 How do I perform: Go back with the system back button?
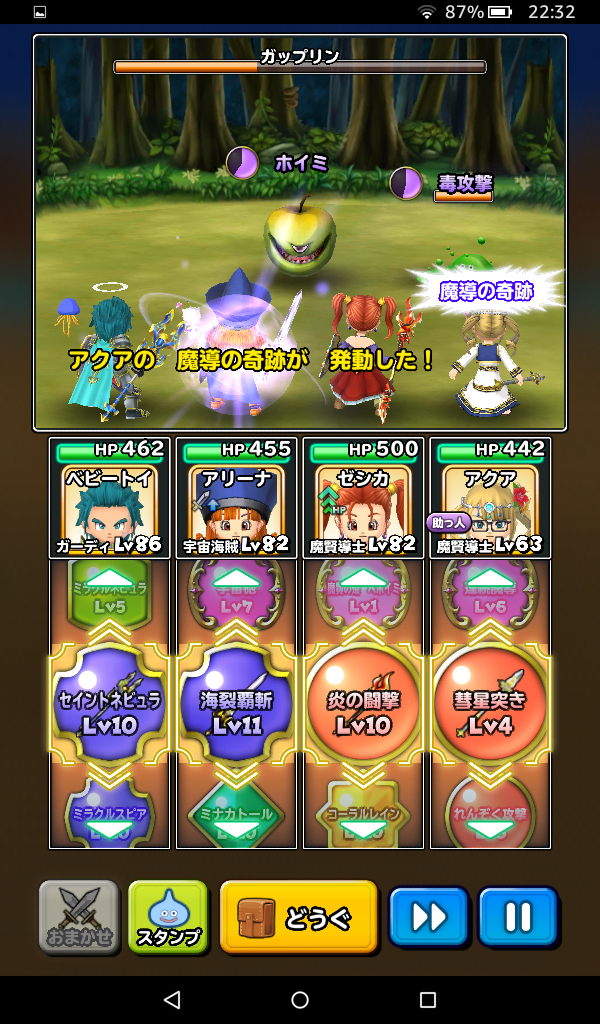point(171,1000)
